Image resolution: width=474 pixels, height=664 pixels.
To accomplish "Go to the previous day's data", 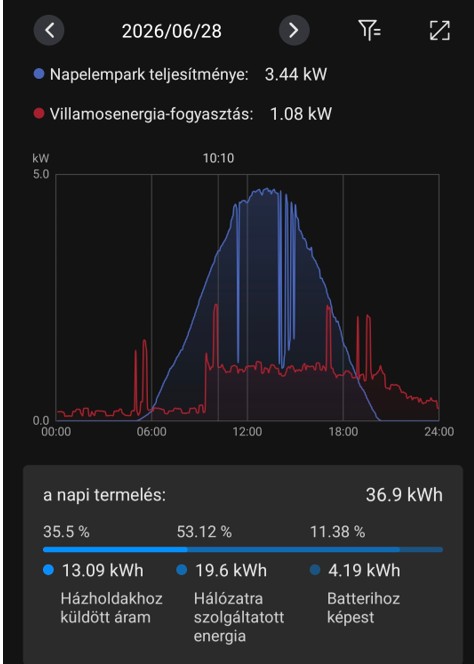I will coord(49,30).
